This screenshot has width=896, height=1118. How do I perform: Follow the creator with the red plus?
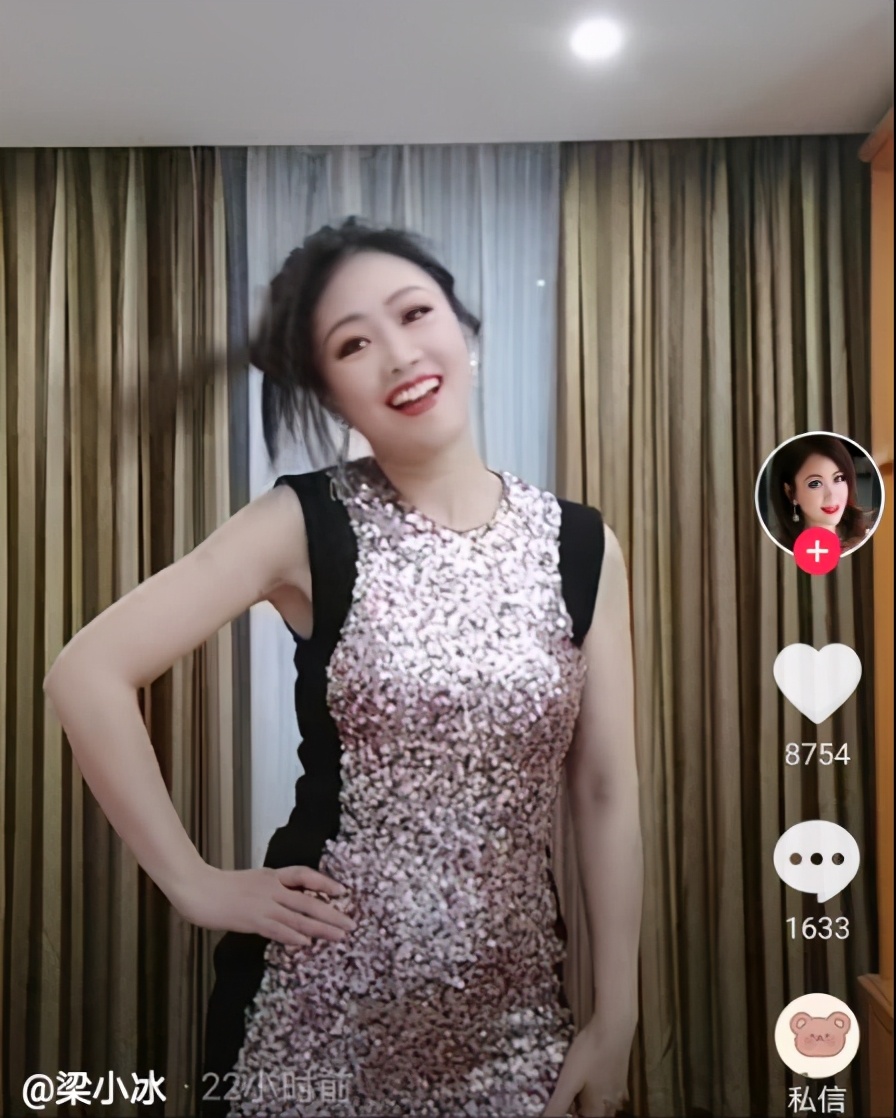click(x=818, y=552)
